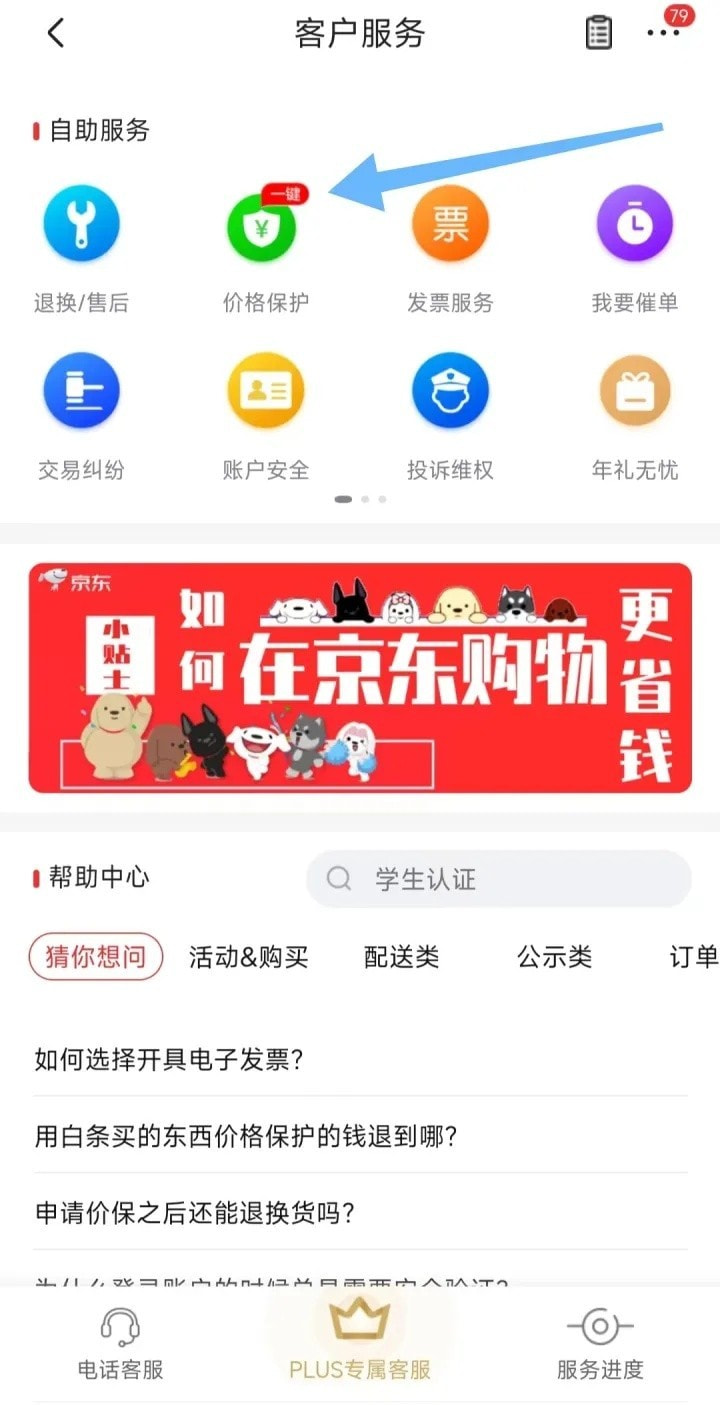View the 京东购物更省钱 tips banner
Screen dimensions: 720x1405
point(360,677)
